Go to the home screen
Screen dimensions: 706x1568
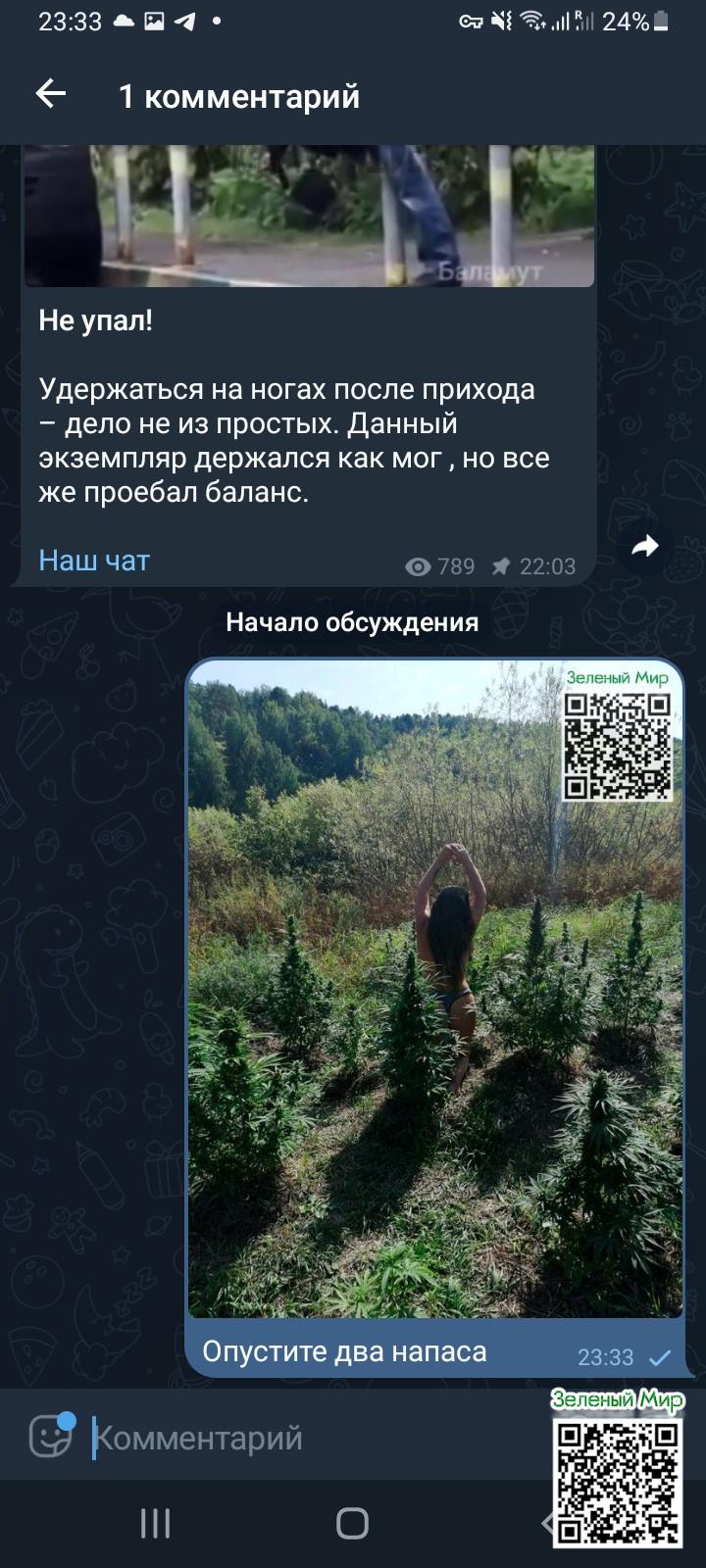352,1523
